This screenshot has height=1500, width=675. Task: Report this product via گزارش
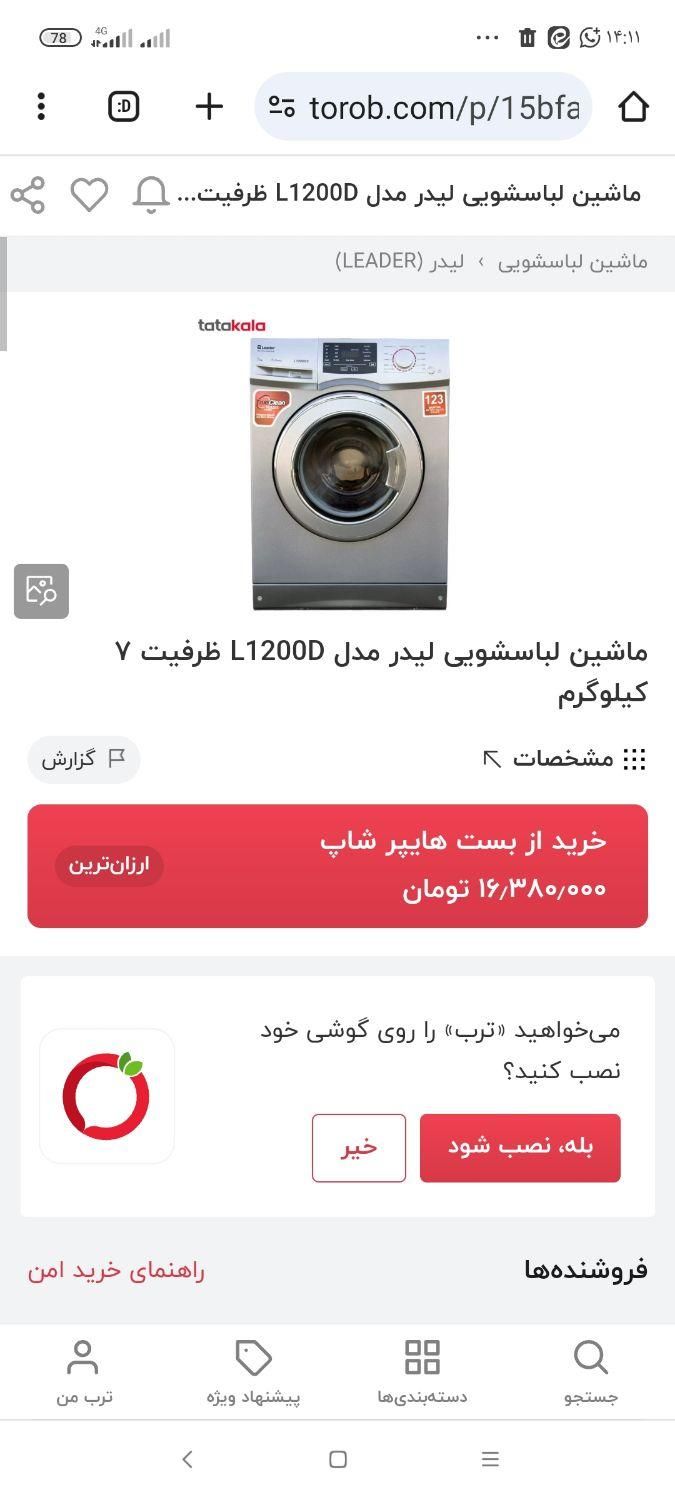83,759
